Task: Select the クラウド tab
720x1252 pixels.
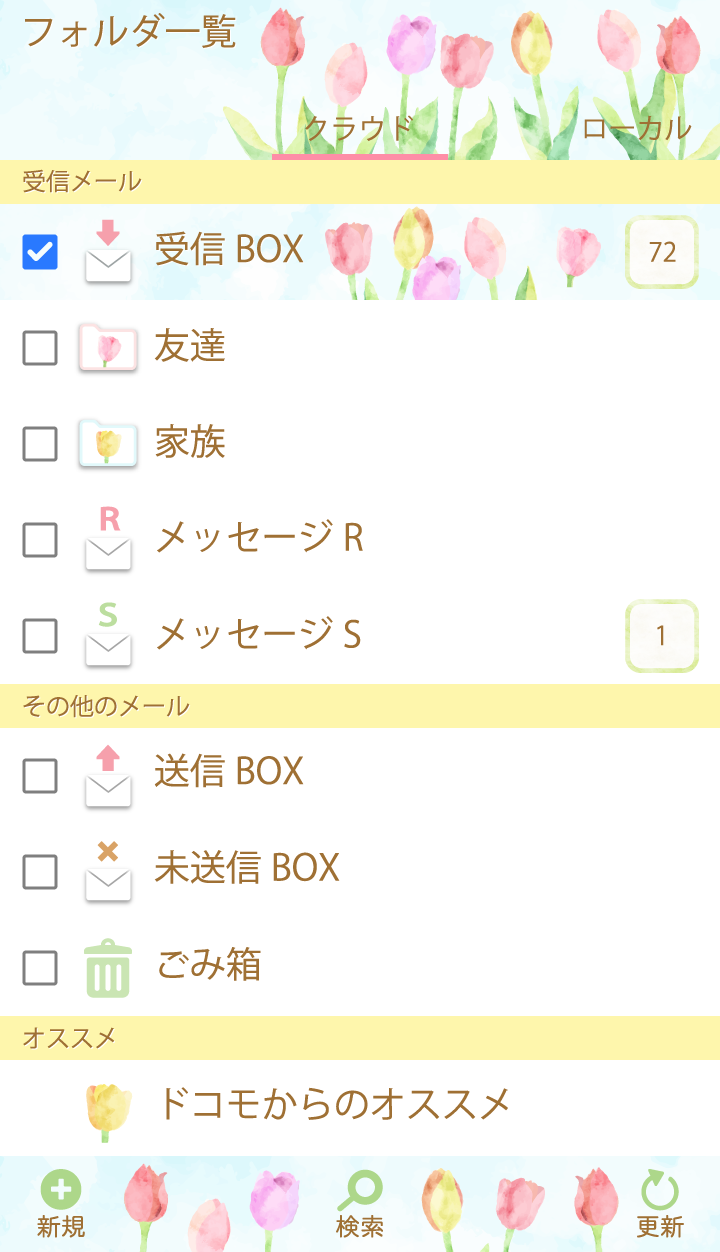Action: point(359,128)
